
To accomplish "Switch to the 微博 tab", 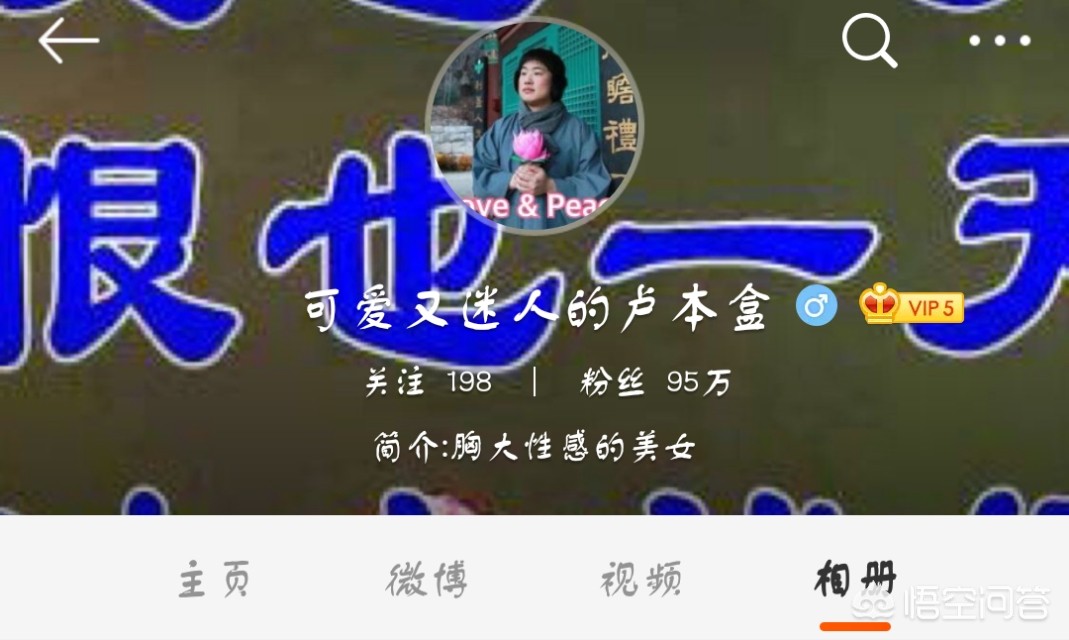I will pyautogui.click(x=427, y=580).
